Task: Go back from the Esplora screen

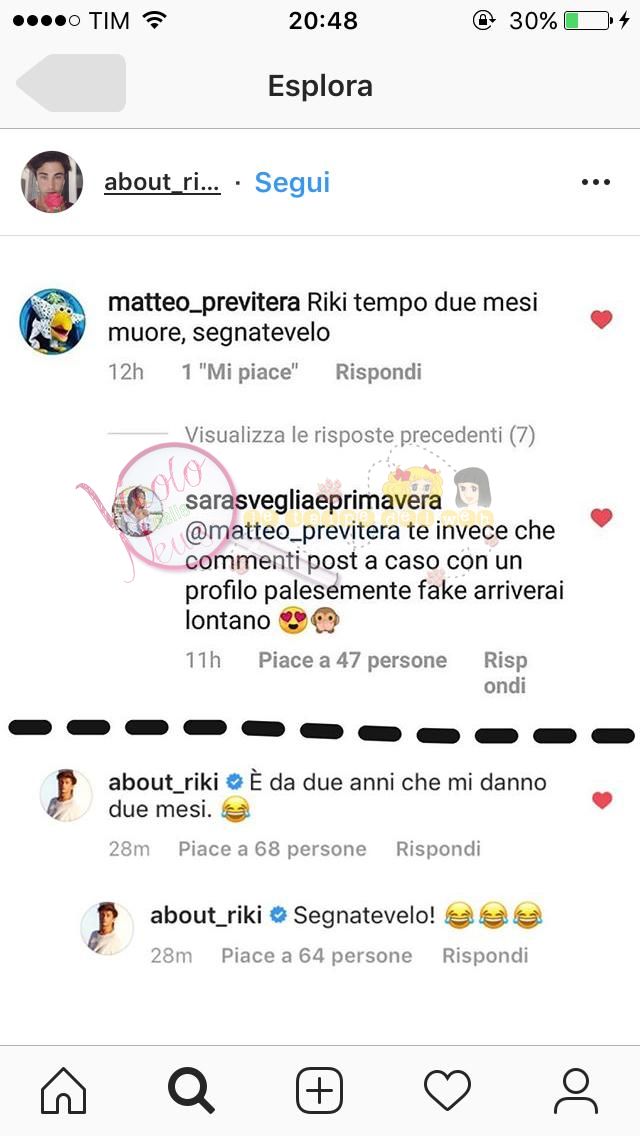Action: coord(72,84)
